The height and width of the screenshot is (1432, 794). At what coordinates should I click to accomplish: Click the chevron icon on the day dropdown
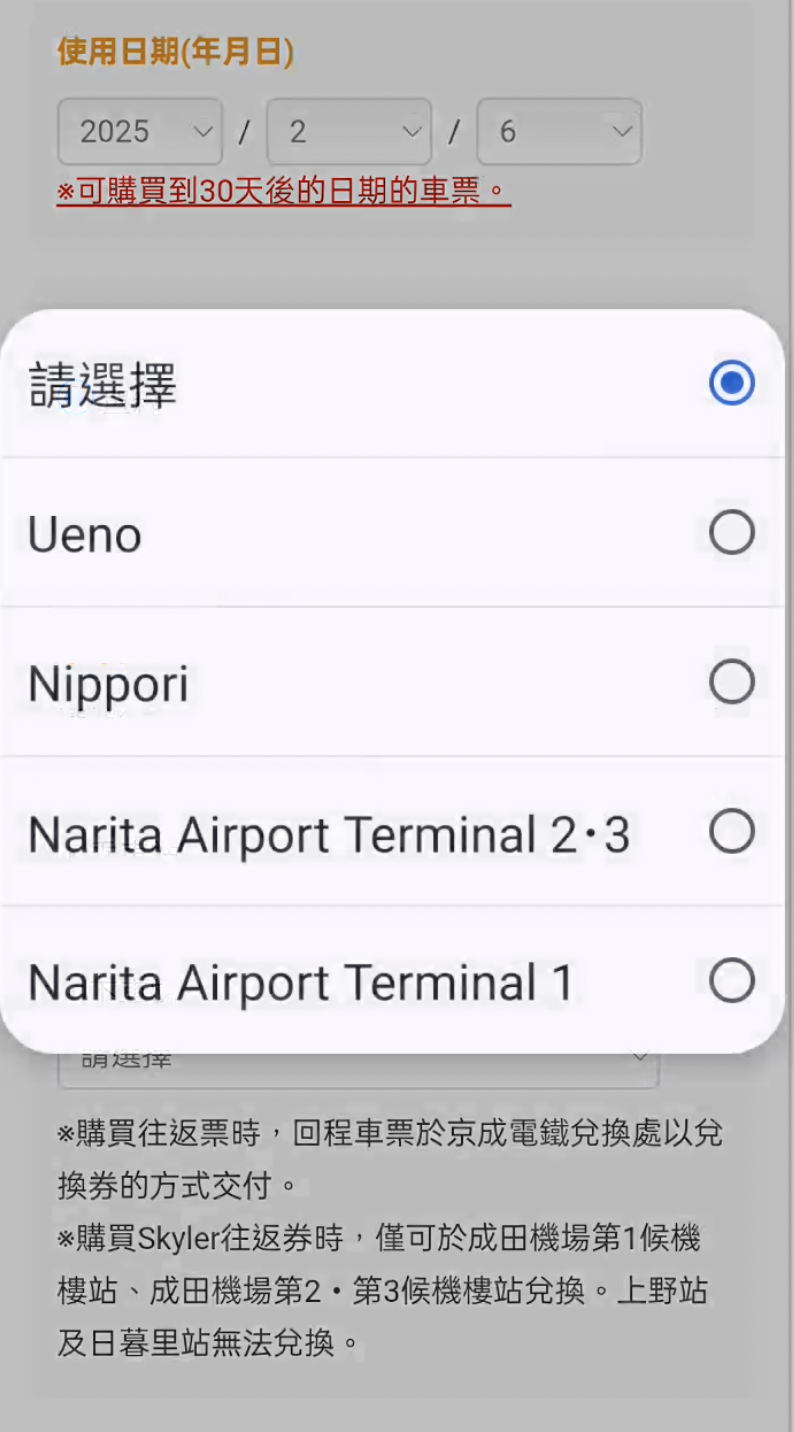(621, 131)
